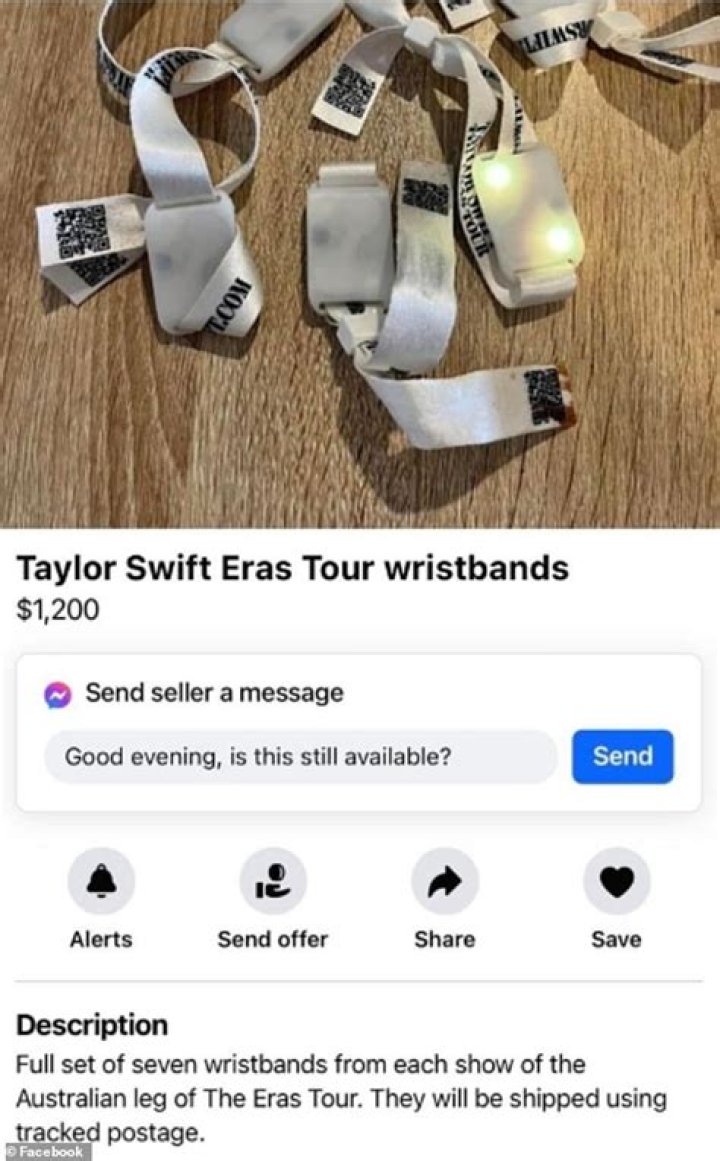Send the message to the seller

pyautogui.click(x=622, y=757)
